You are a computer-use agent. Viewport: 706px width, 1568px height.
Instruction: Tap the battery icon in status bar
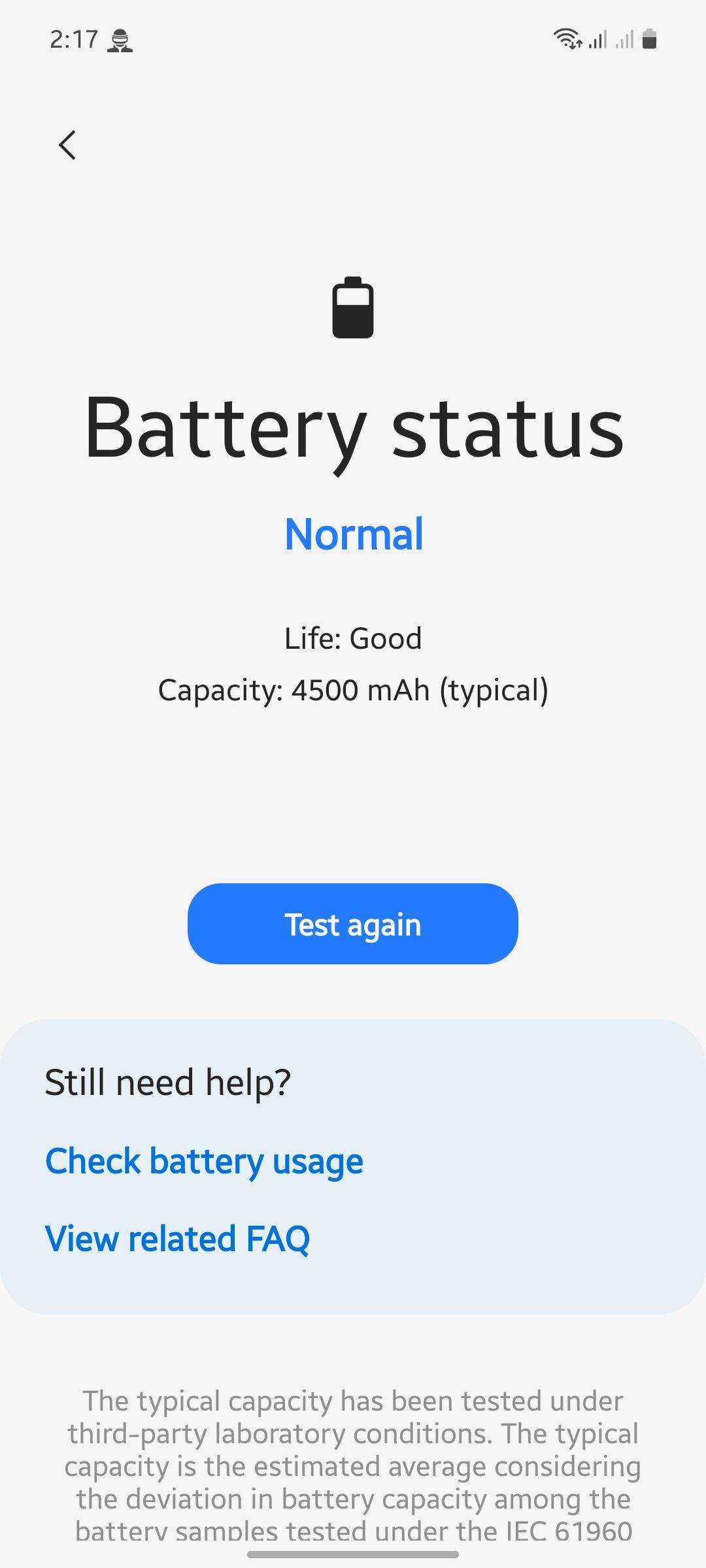point(650,39)
